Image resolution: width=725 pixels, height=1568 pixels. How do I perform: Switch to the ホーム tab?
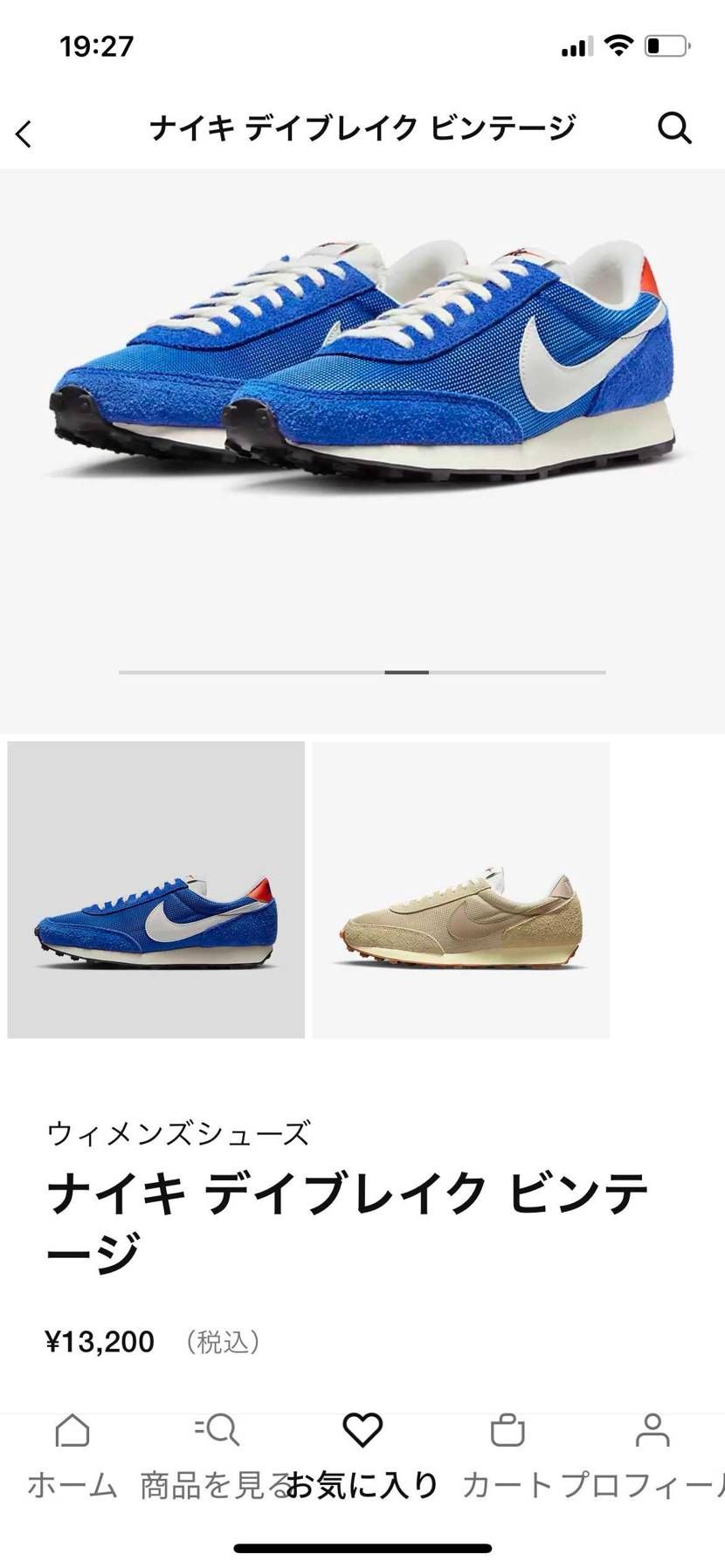tap(72, 1455)
